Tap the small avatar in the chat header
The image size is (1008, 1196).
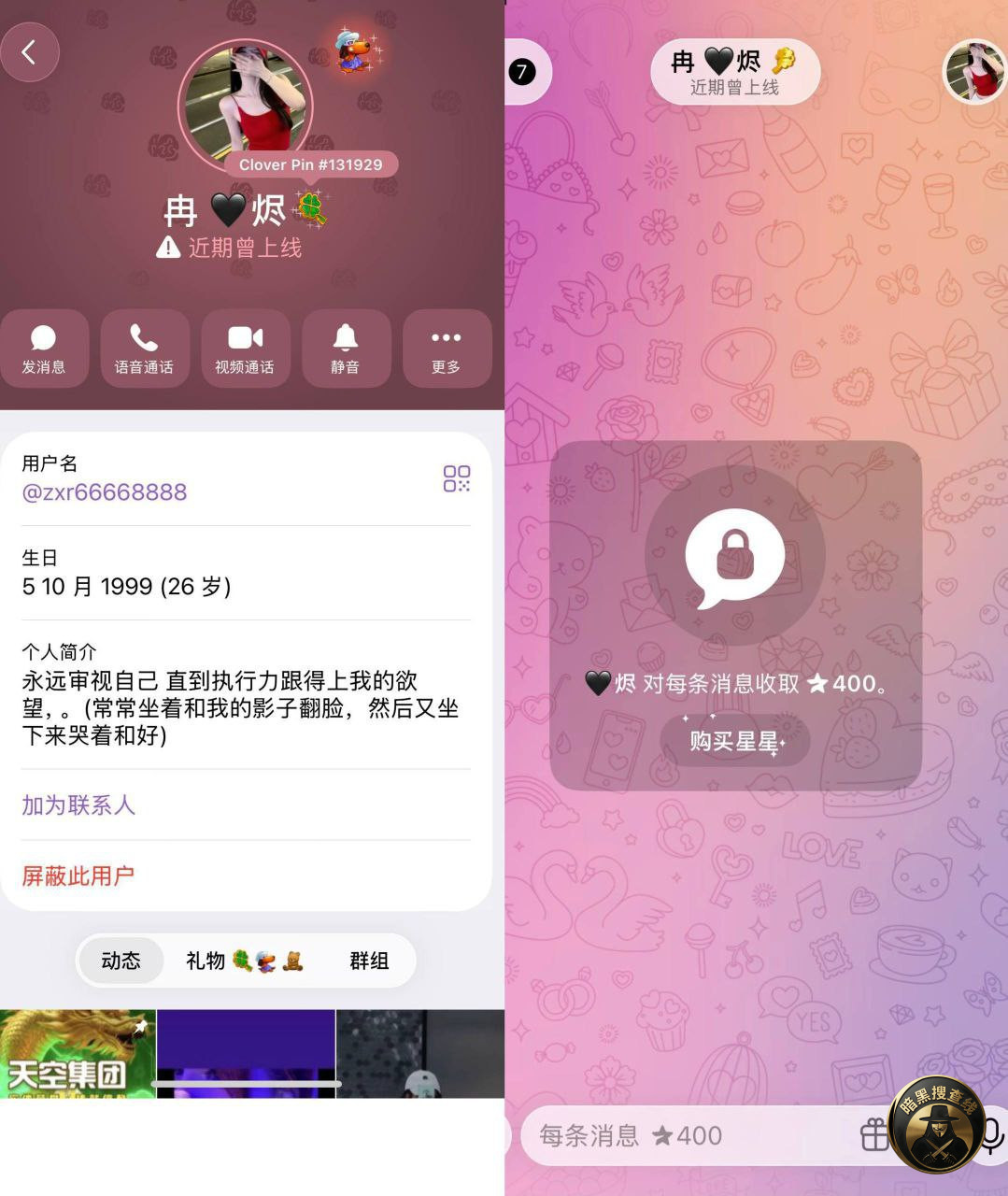pyautogui.click(x=973, y=72)
